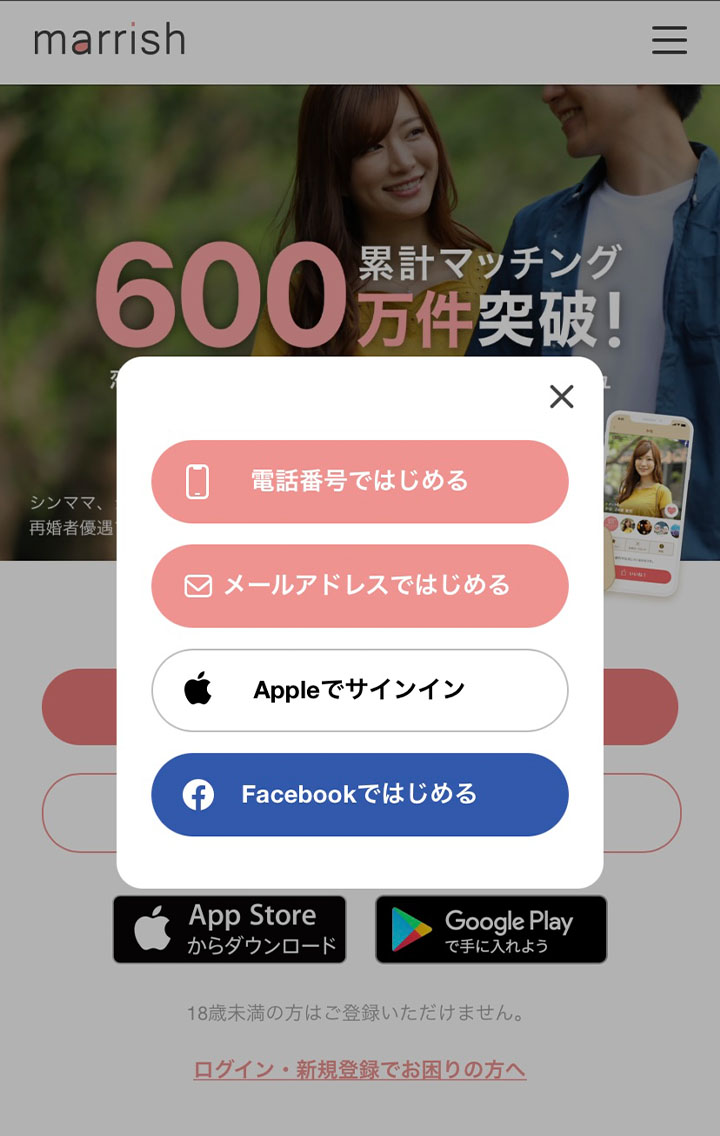Open the hamburger menu
Viewport: 720px width, 1136px height.
[x=669, y=40]
